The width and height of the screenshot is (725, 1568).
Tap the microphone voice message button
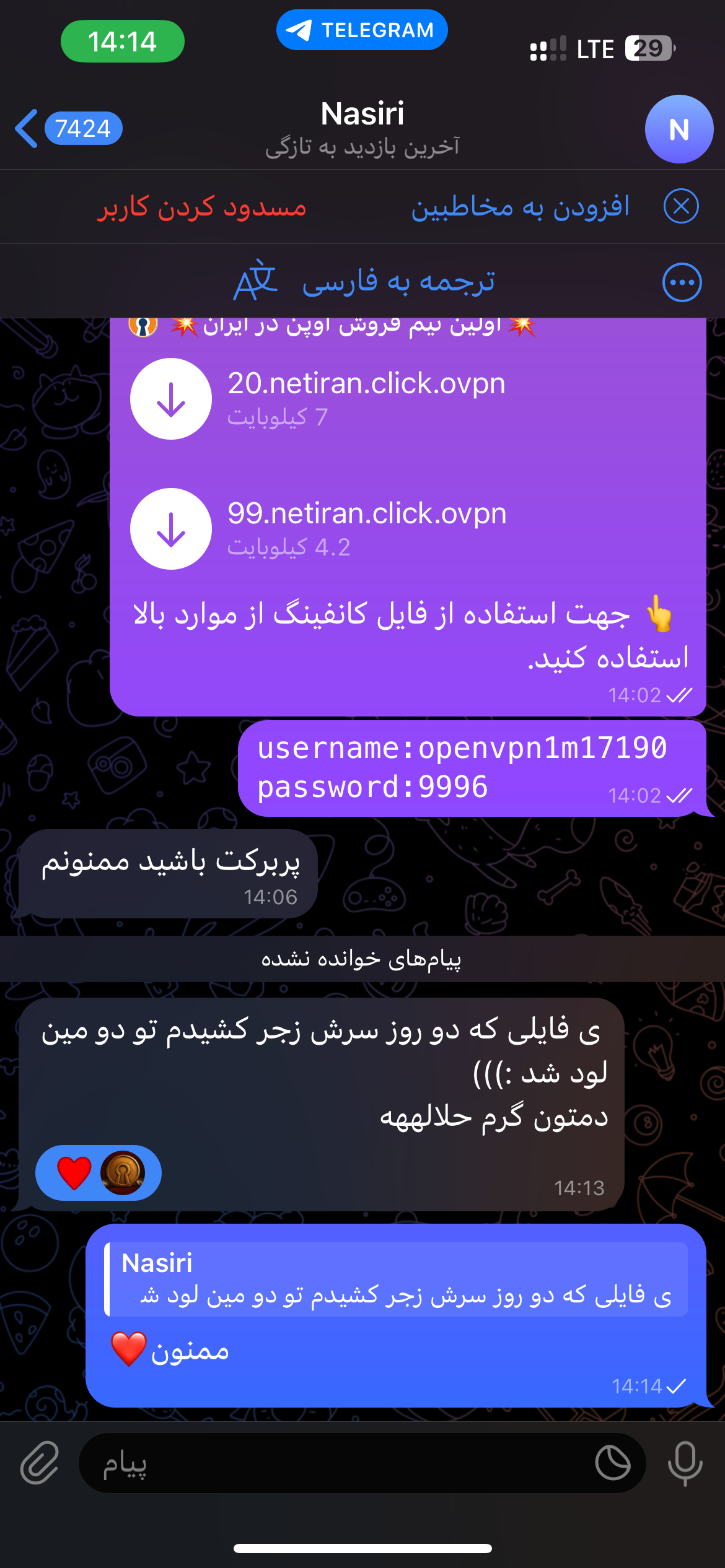685,1463
